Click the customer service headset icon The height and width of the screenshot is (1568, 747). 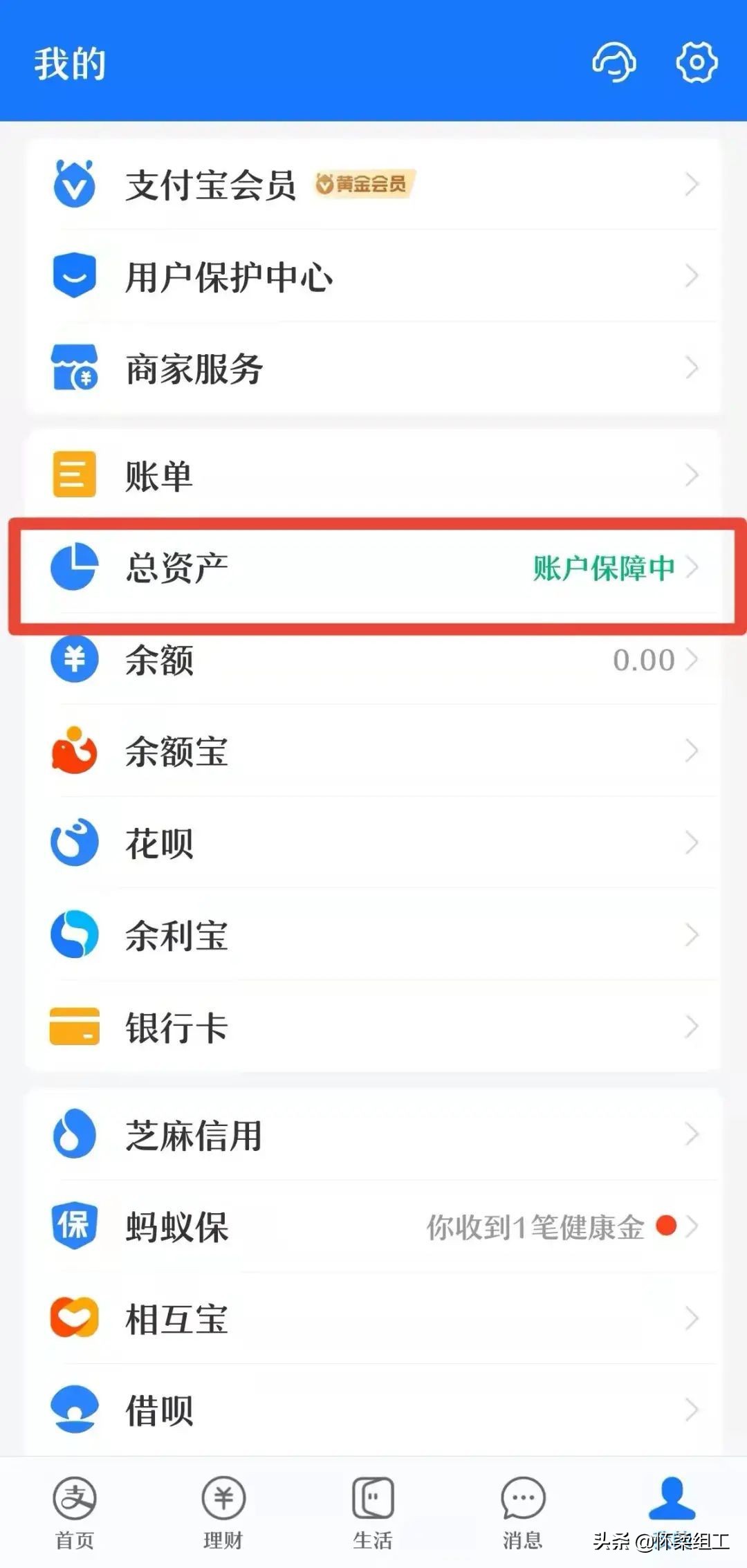(x=614, y=63)
